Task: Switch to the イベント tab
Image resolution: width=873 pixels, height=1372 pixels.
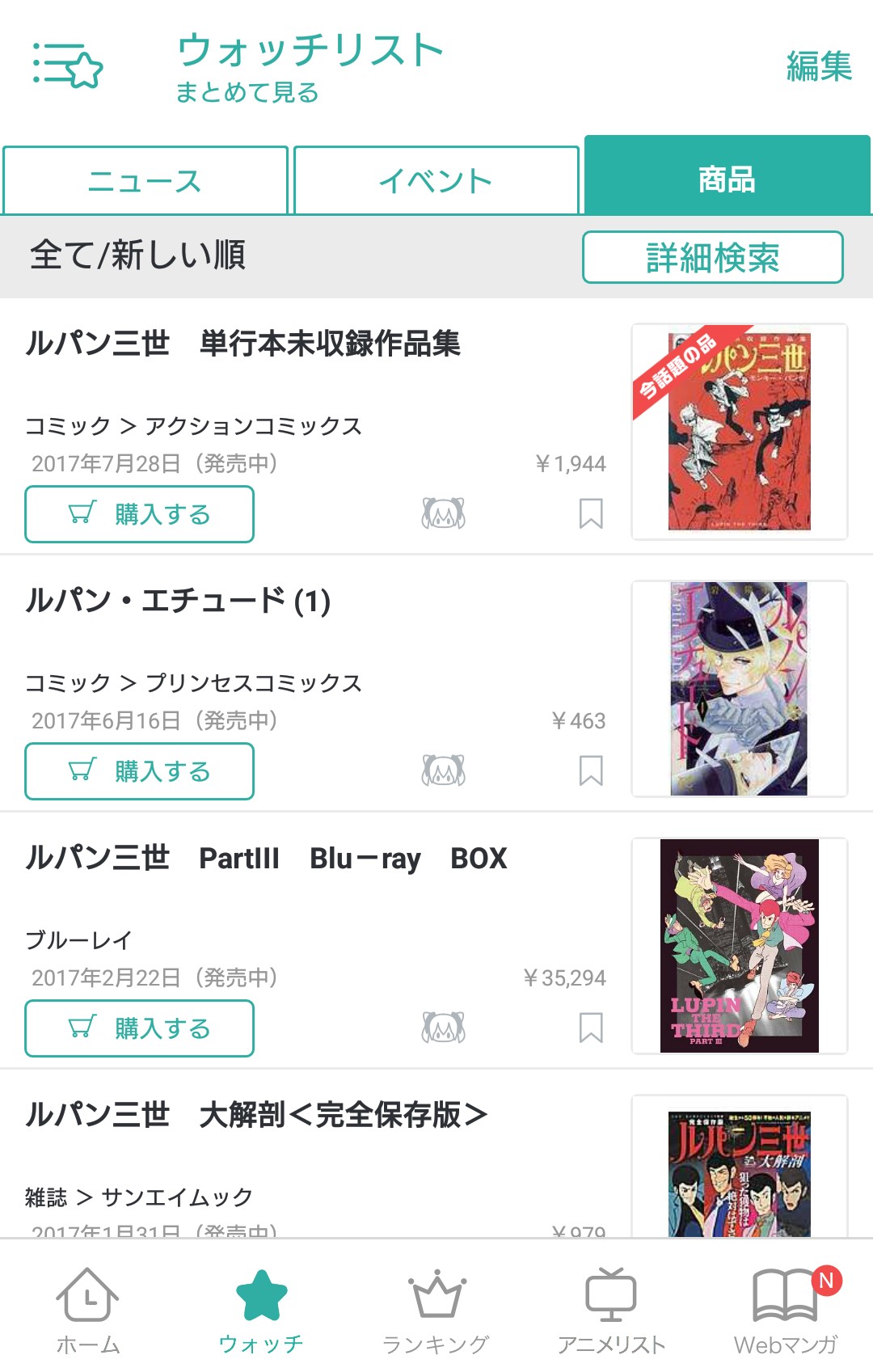Action: (x=436, y=180)
